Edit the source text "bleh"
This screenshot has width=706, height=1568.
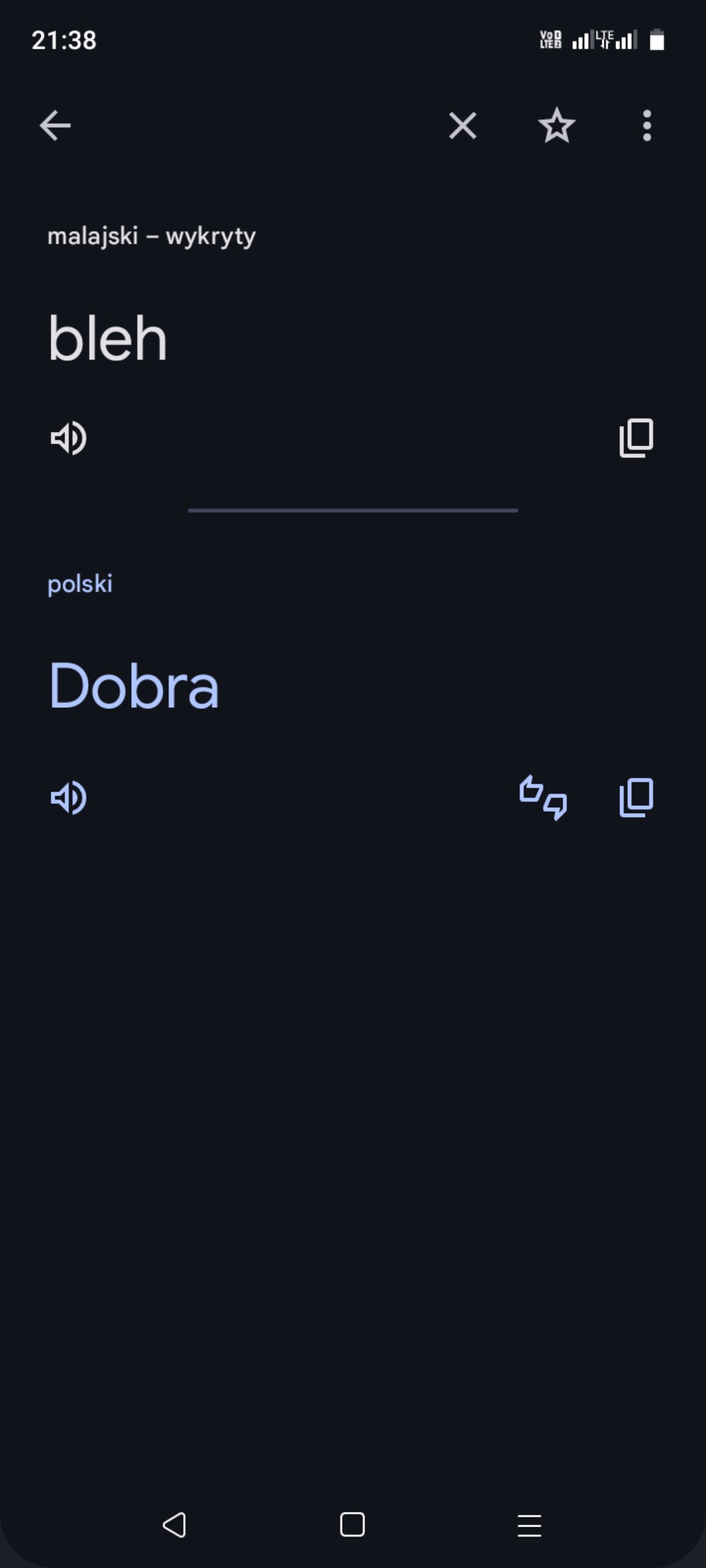[108, 338]
